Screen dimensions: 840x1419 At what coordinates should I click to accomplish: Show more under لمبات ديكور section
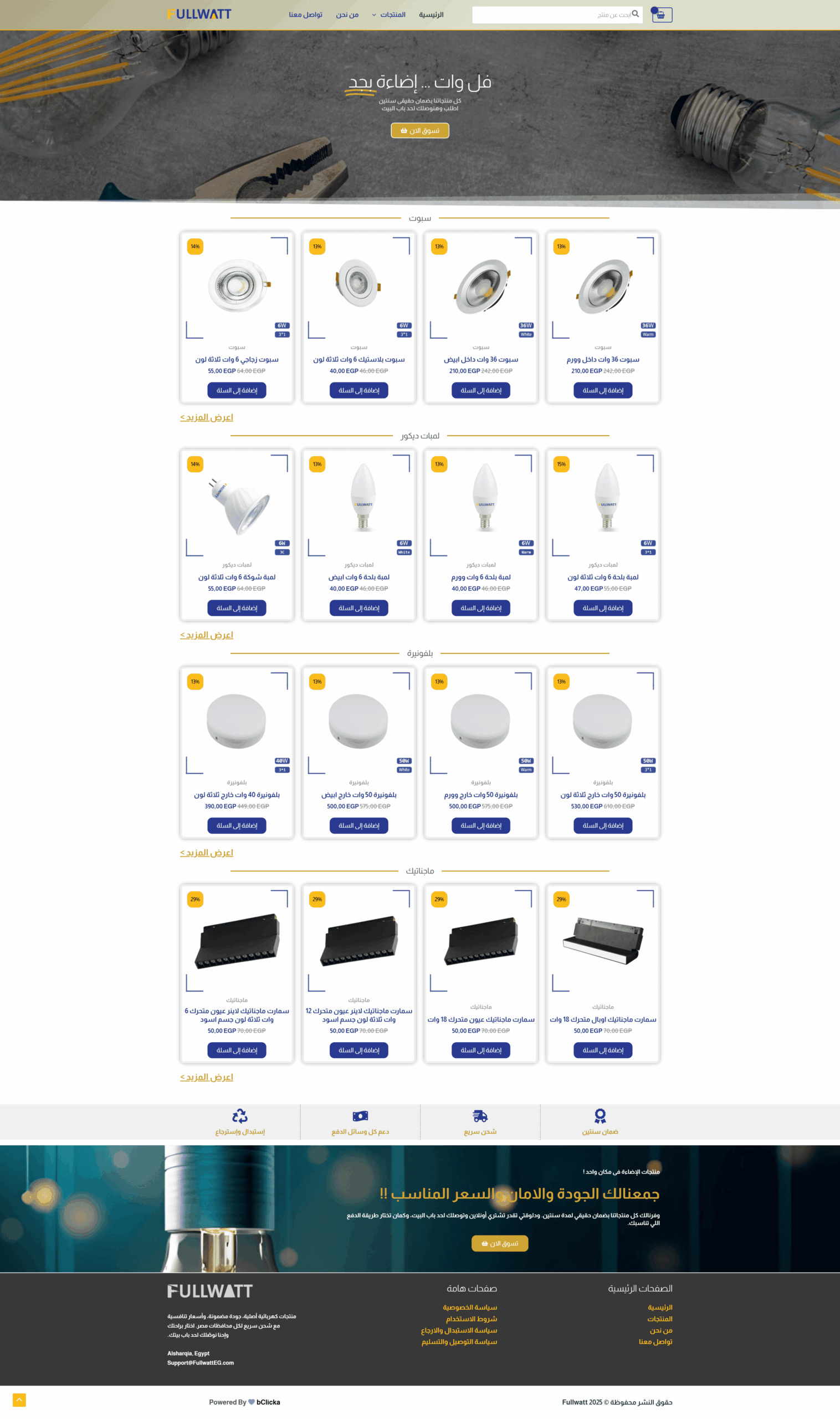click(x=207, y=635)
